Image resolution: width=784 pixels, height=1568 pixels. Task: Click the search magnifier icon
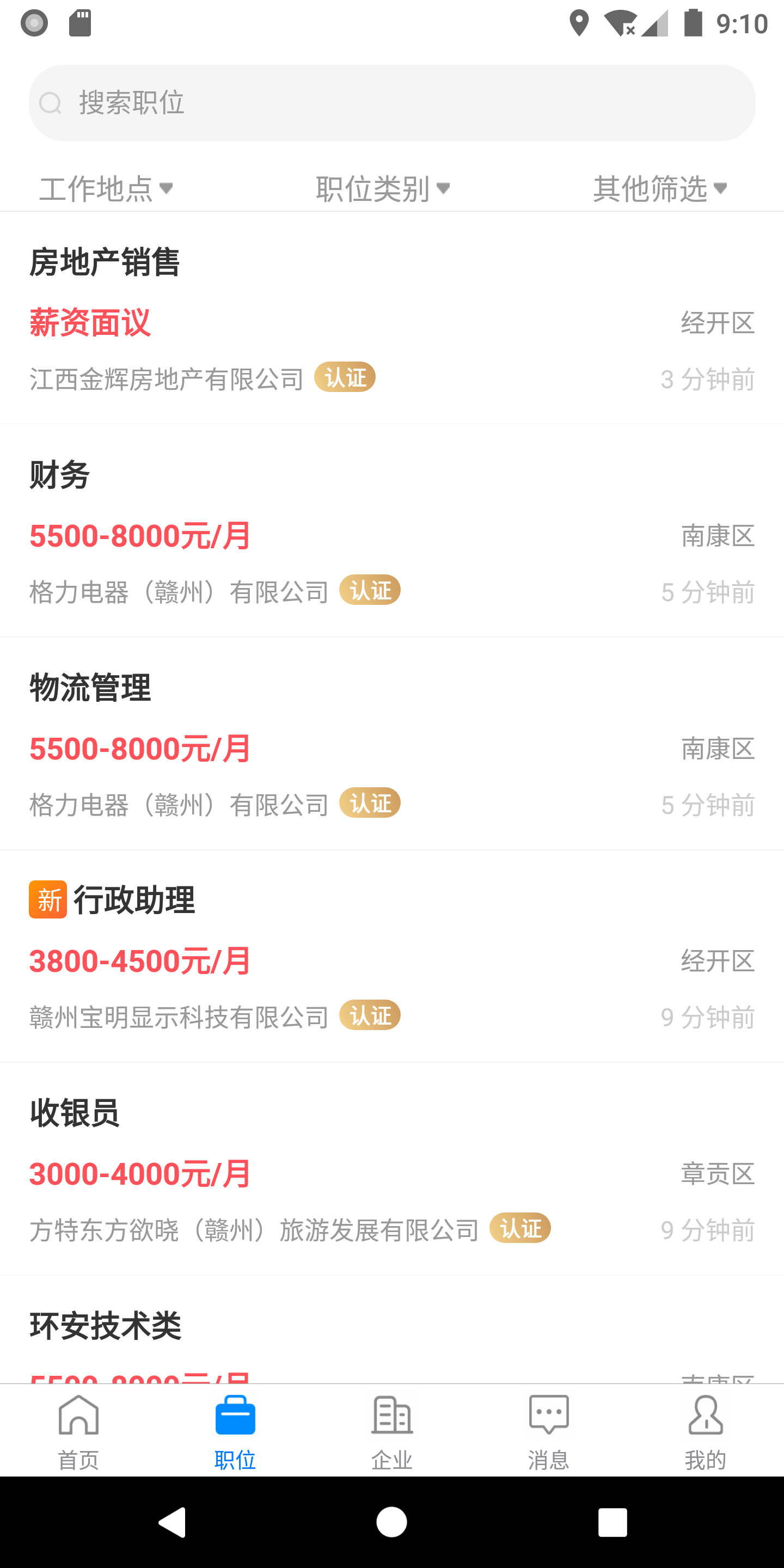click(x=51, y=102)
